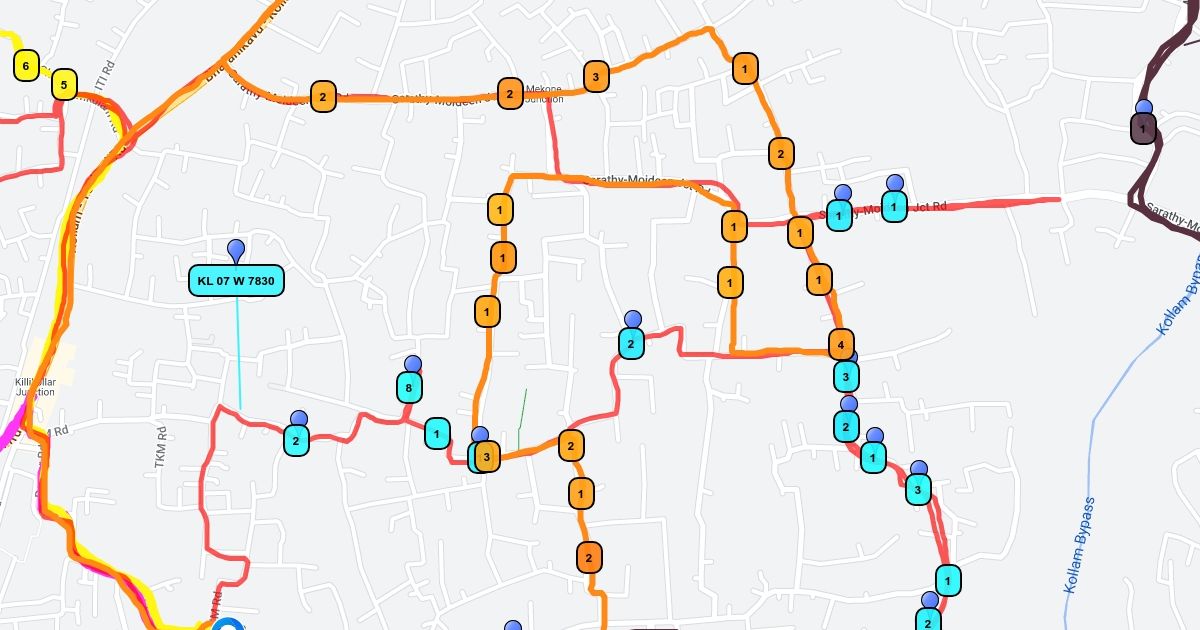Image resolution: width=1200 pixels, height=630 pixels.
Task: Open the KL 07 W 7830 vehicle label
Action: click(236, 281)
